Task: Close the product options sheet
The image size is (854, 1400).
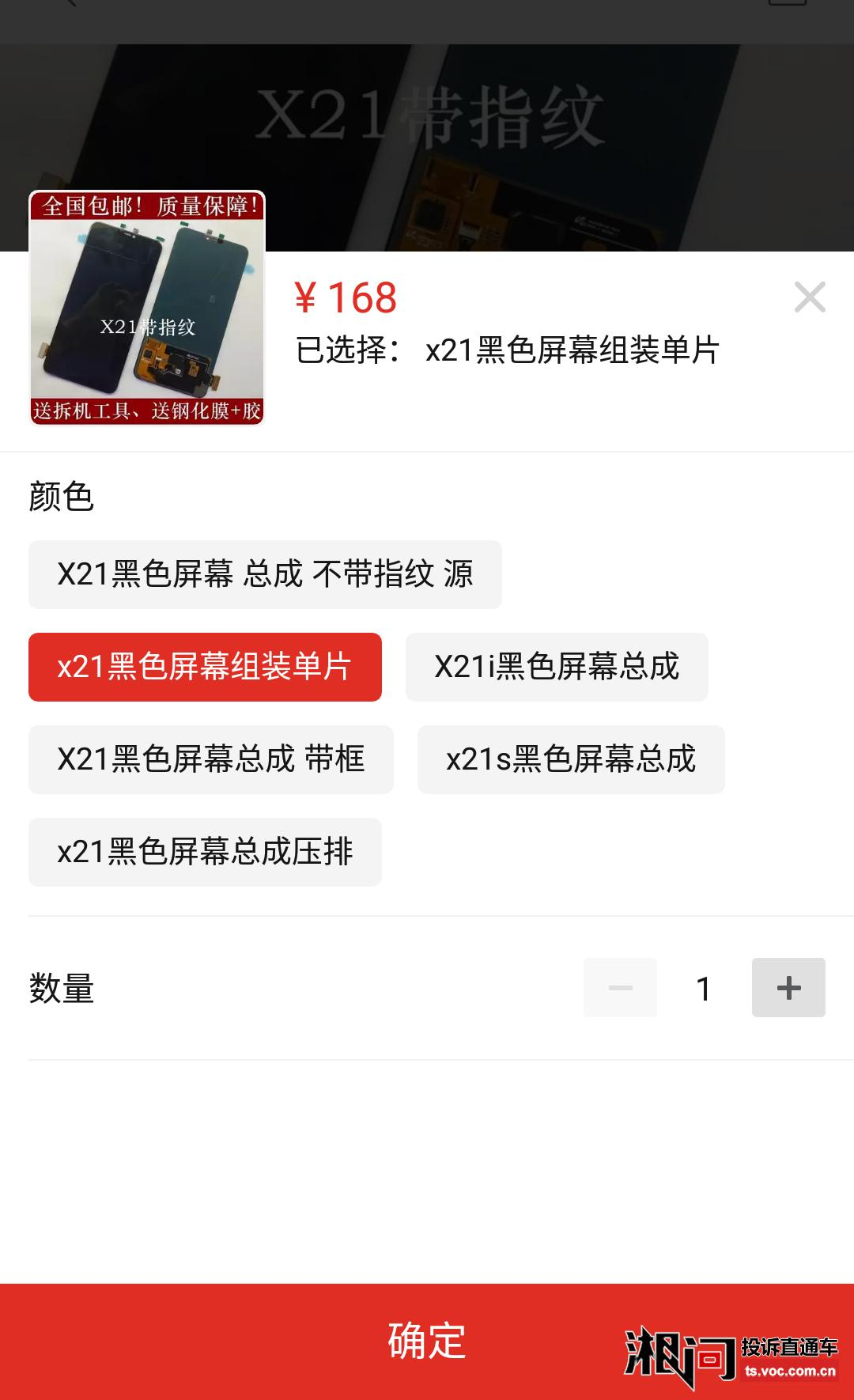Action: [x=810, y=297]
